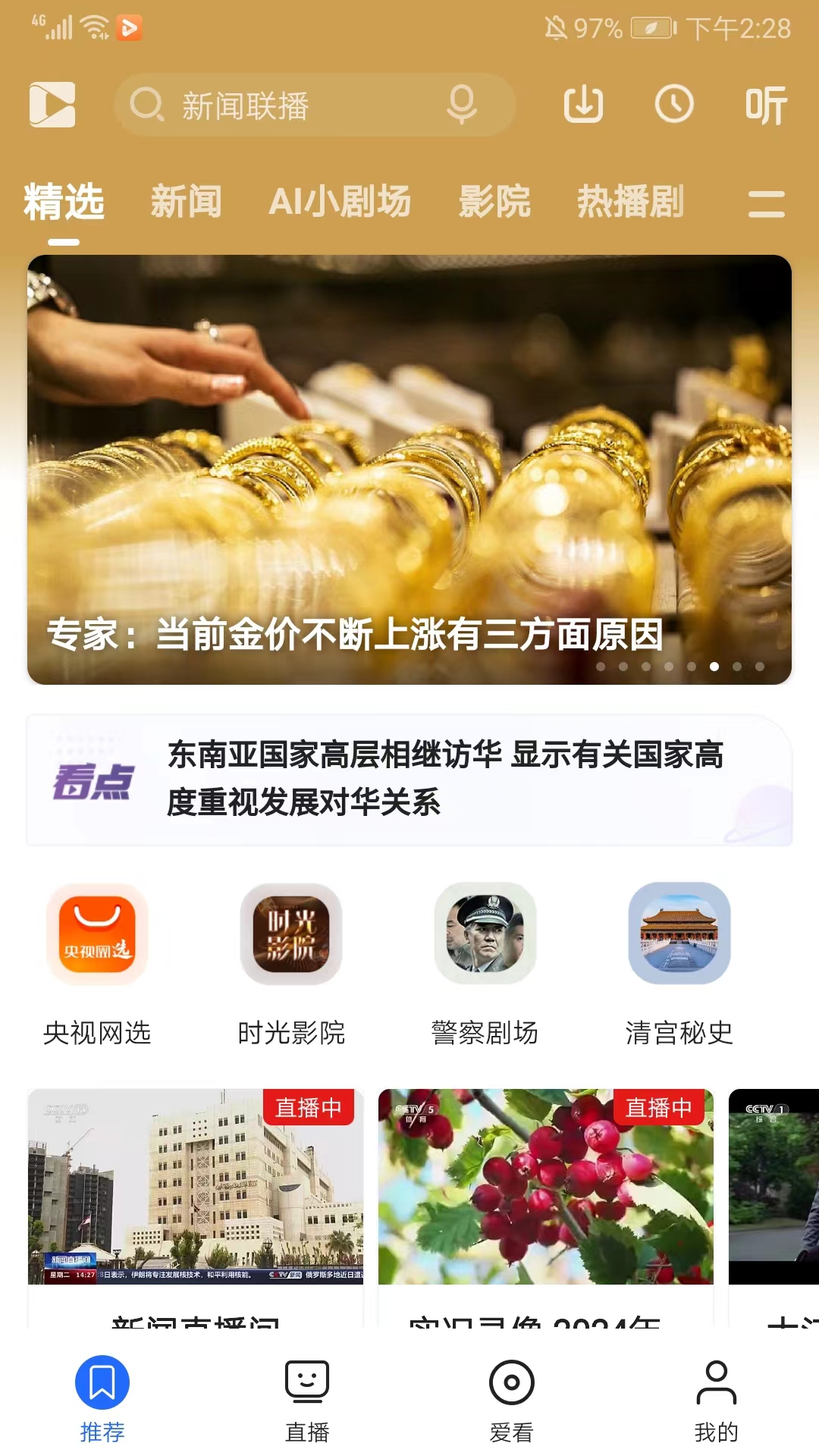The height and width of the screenshot is (1456, 819).
Task: Expand the full channel list menu
Action: (x=766, y=203)
